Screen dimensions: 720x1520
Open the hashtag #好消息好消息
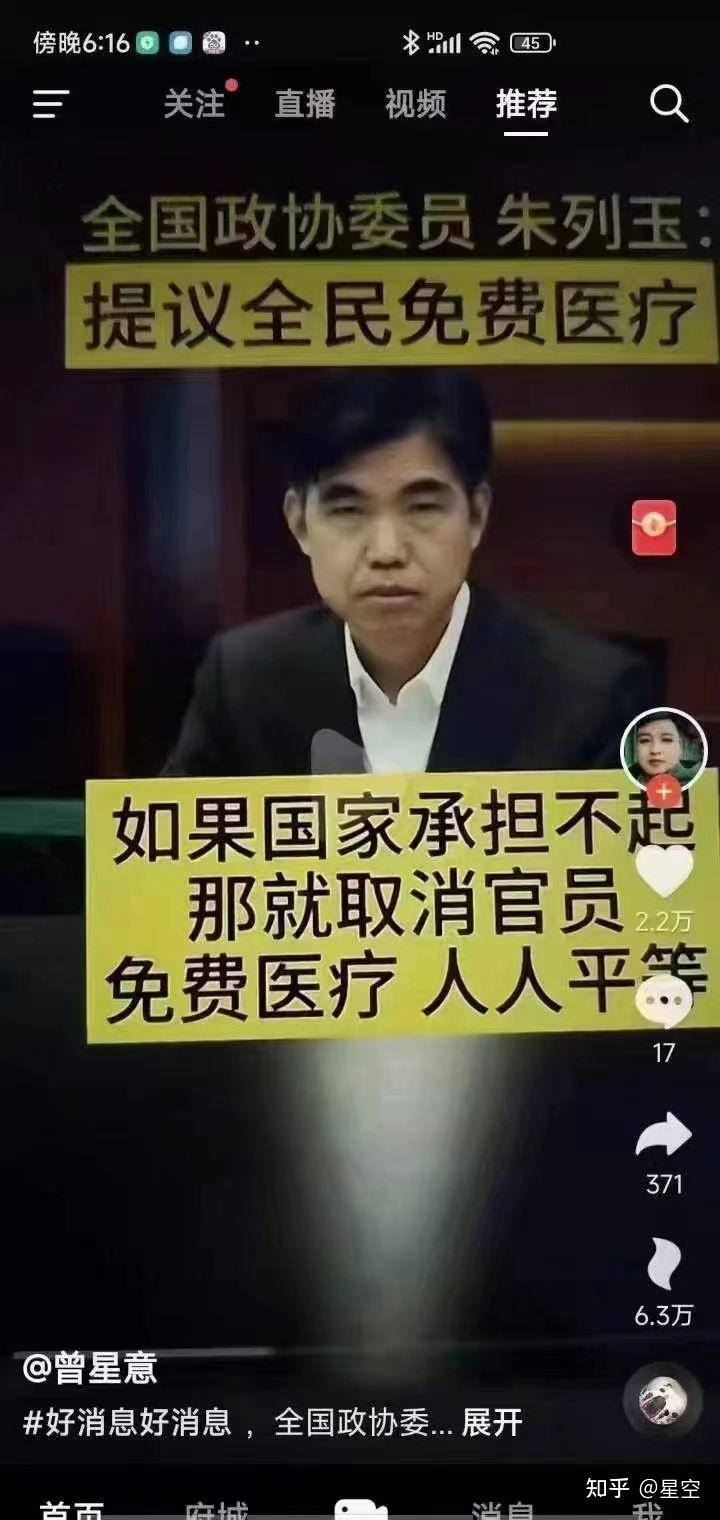point(127,1423)
